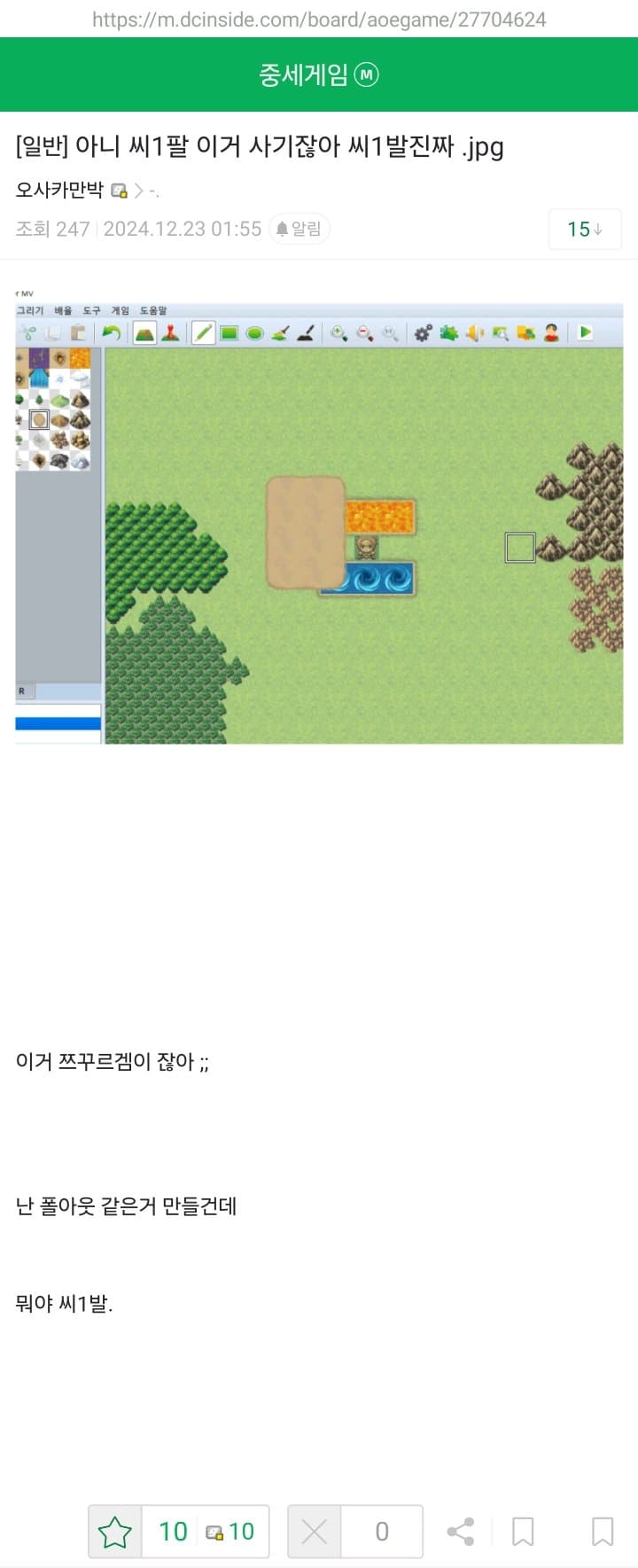Open the RPG Maker screenshot image
This screenshot has height=1568, width=638.
pyautogui.click(x=319, y=516)
